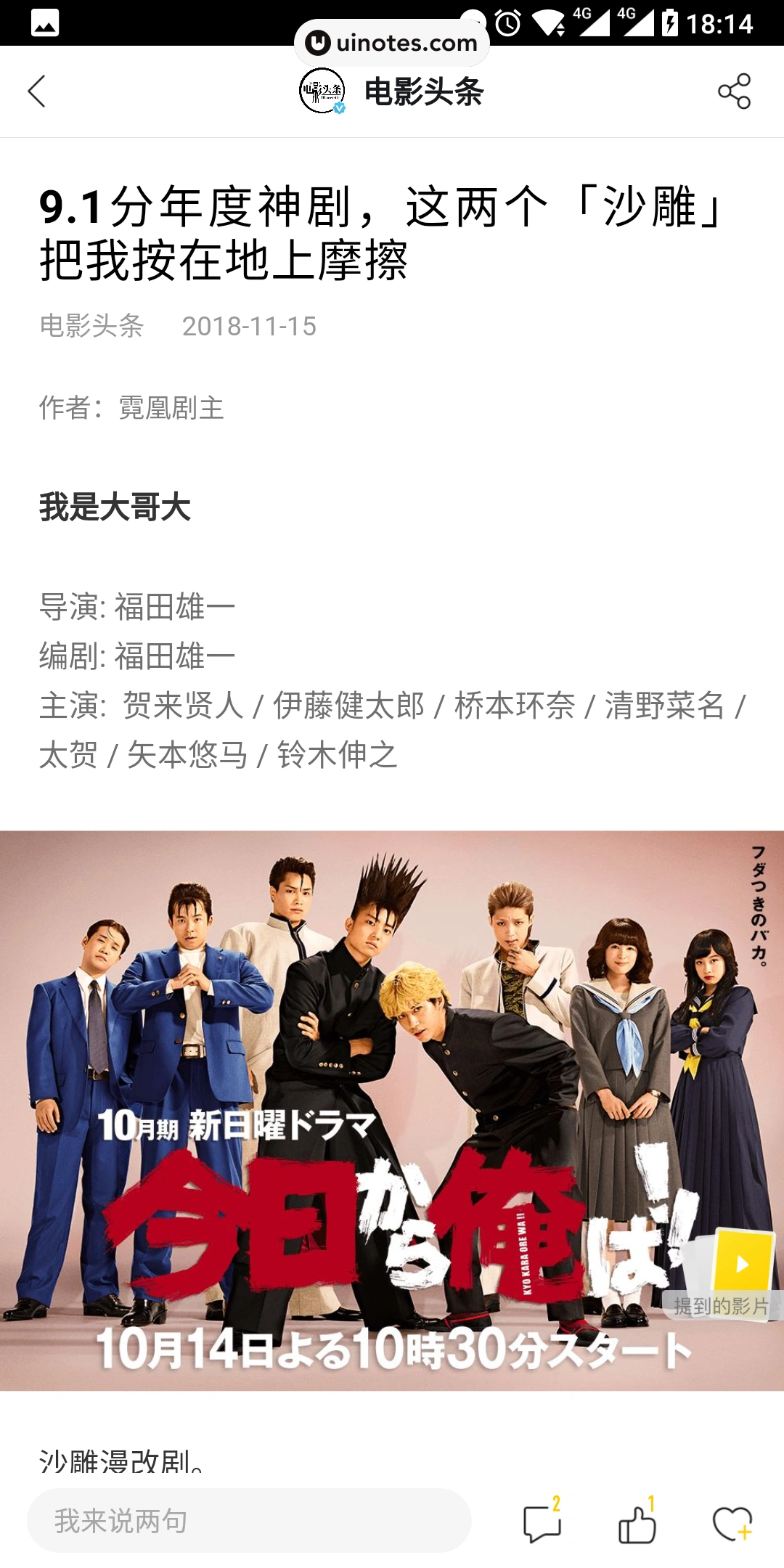View the article's comments
This screenshot has height=1568, width=784.
[x=542, y=1522]
